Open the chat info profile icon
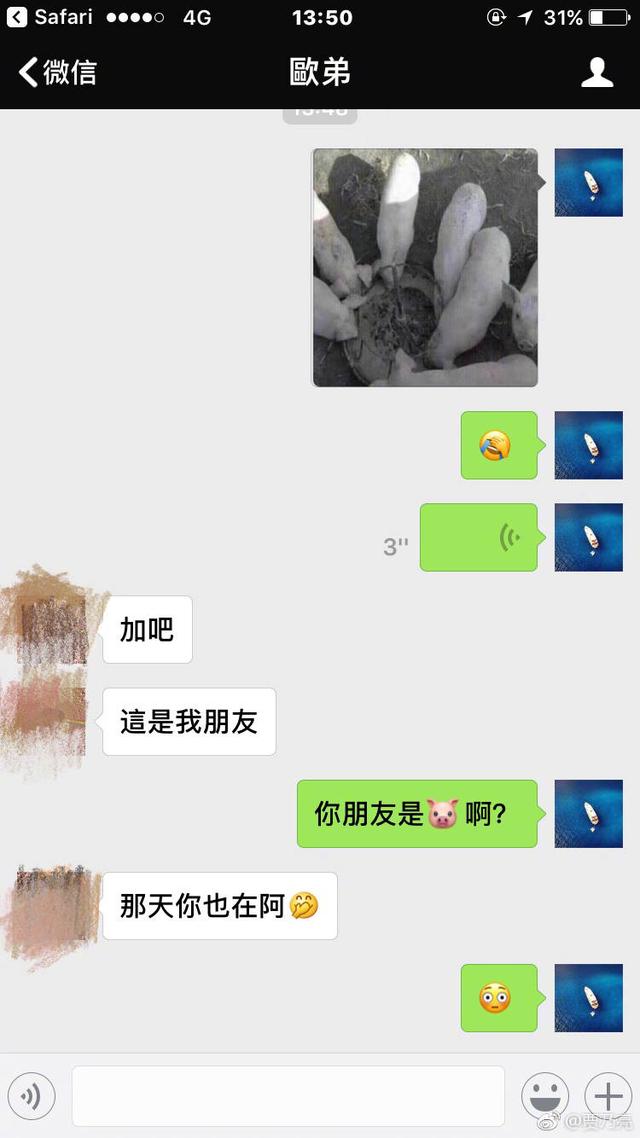Image resolution: width=640 pixels, height=1138 pixels. (596, 73)
